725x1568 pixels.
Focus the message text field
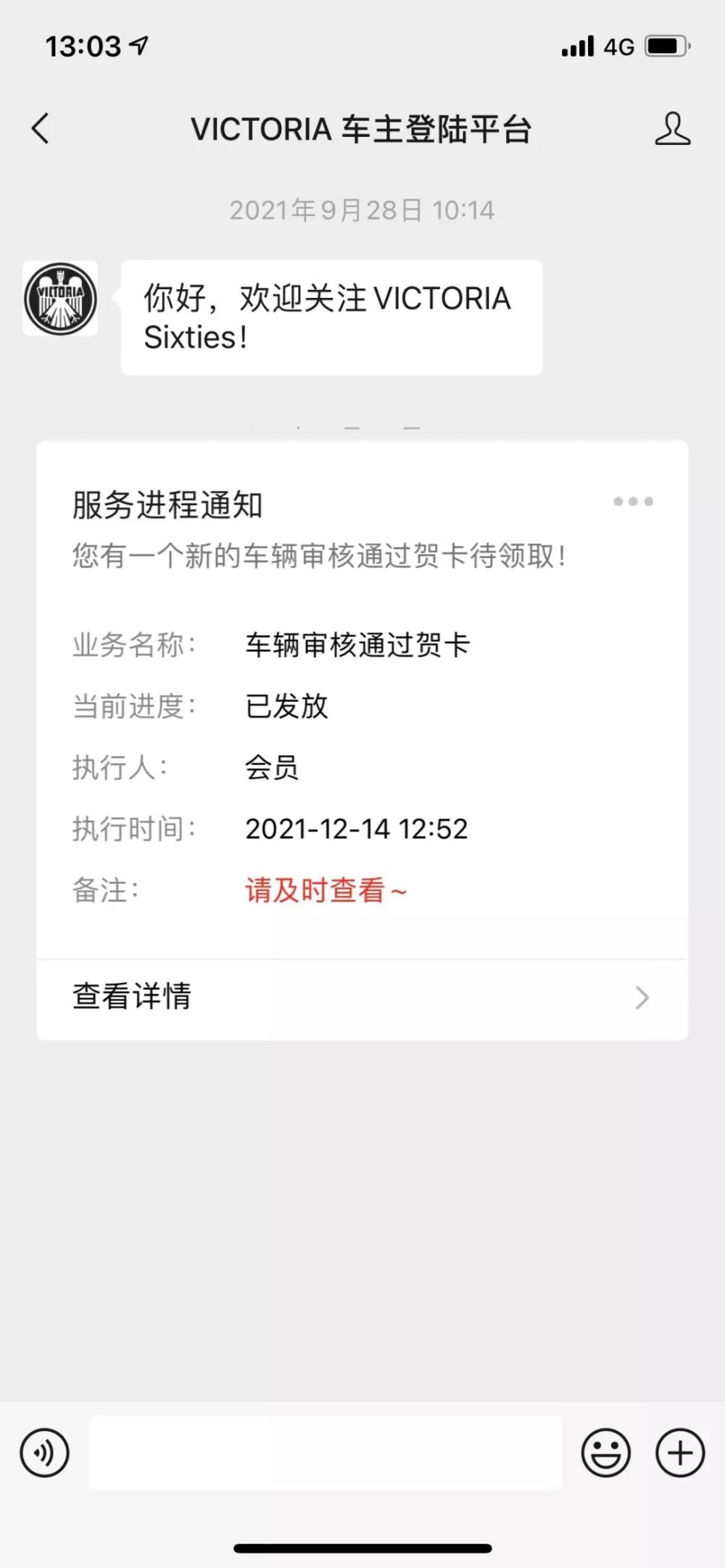[x=325, y=1453]
